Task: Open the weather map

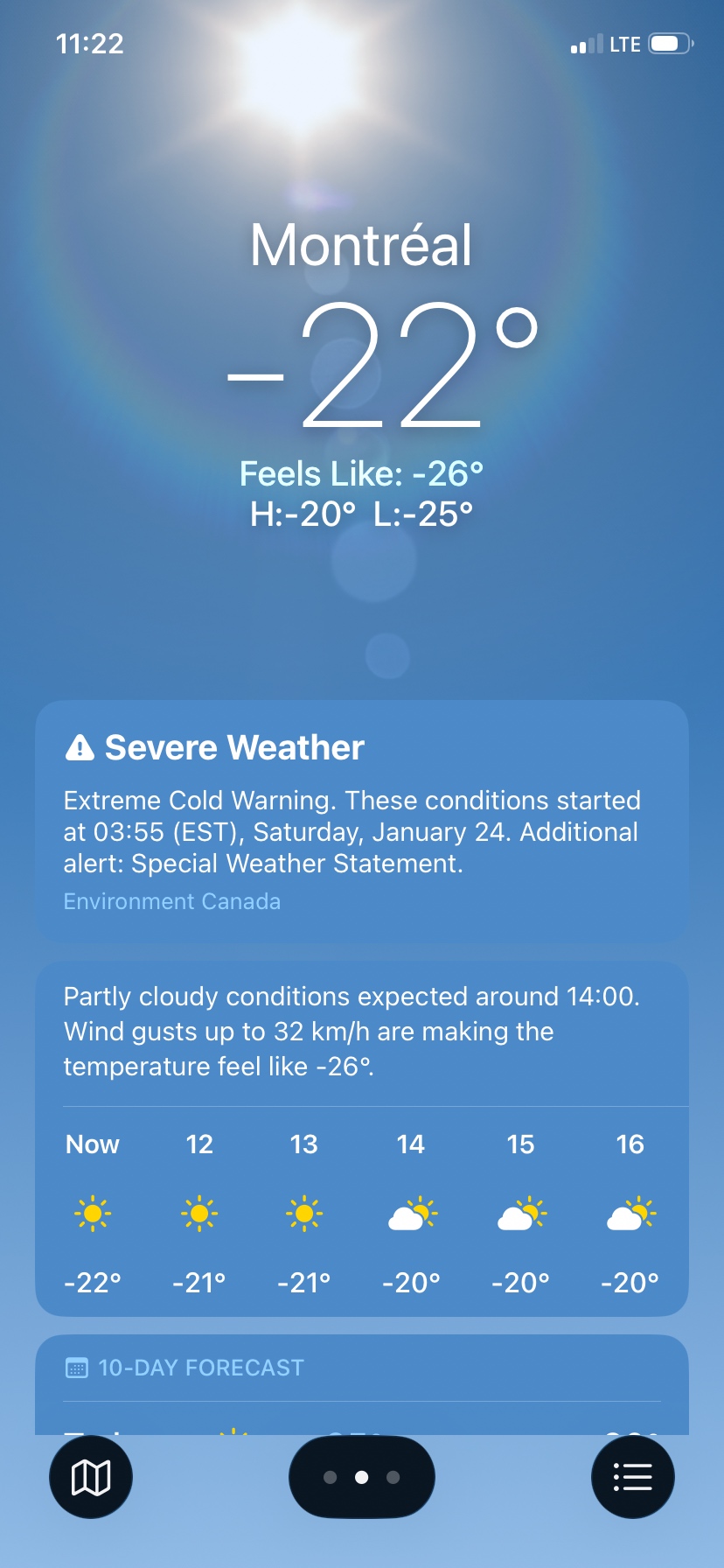Action: [91, 1477]
